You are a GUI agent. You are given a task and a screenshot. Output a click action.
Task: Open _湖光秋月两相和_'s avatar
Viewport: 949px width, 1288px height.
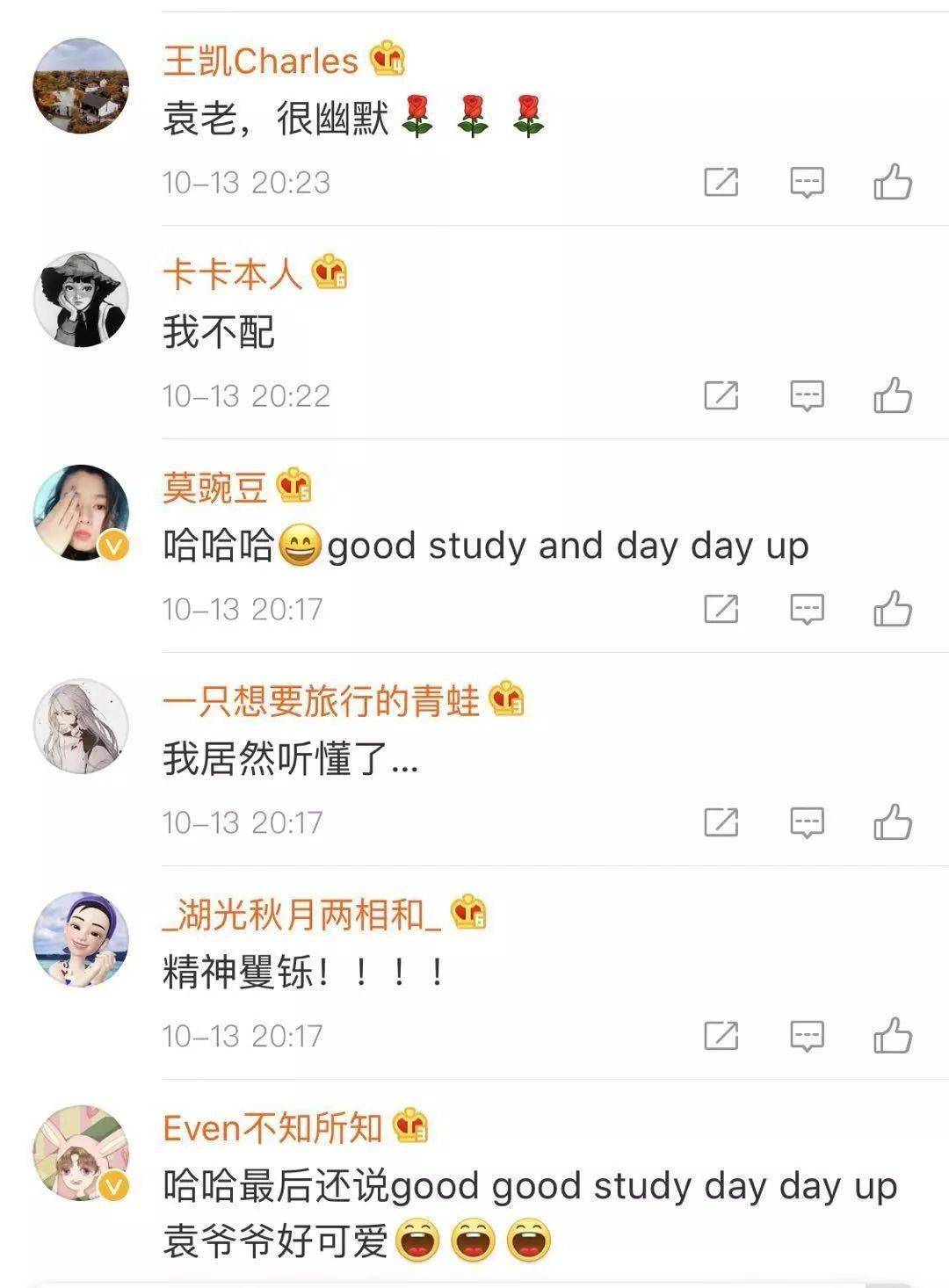tap(81, 940)
